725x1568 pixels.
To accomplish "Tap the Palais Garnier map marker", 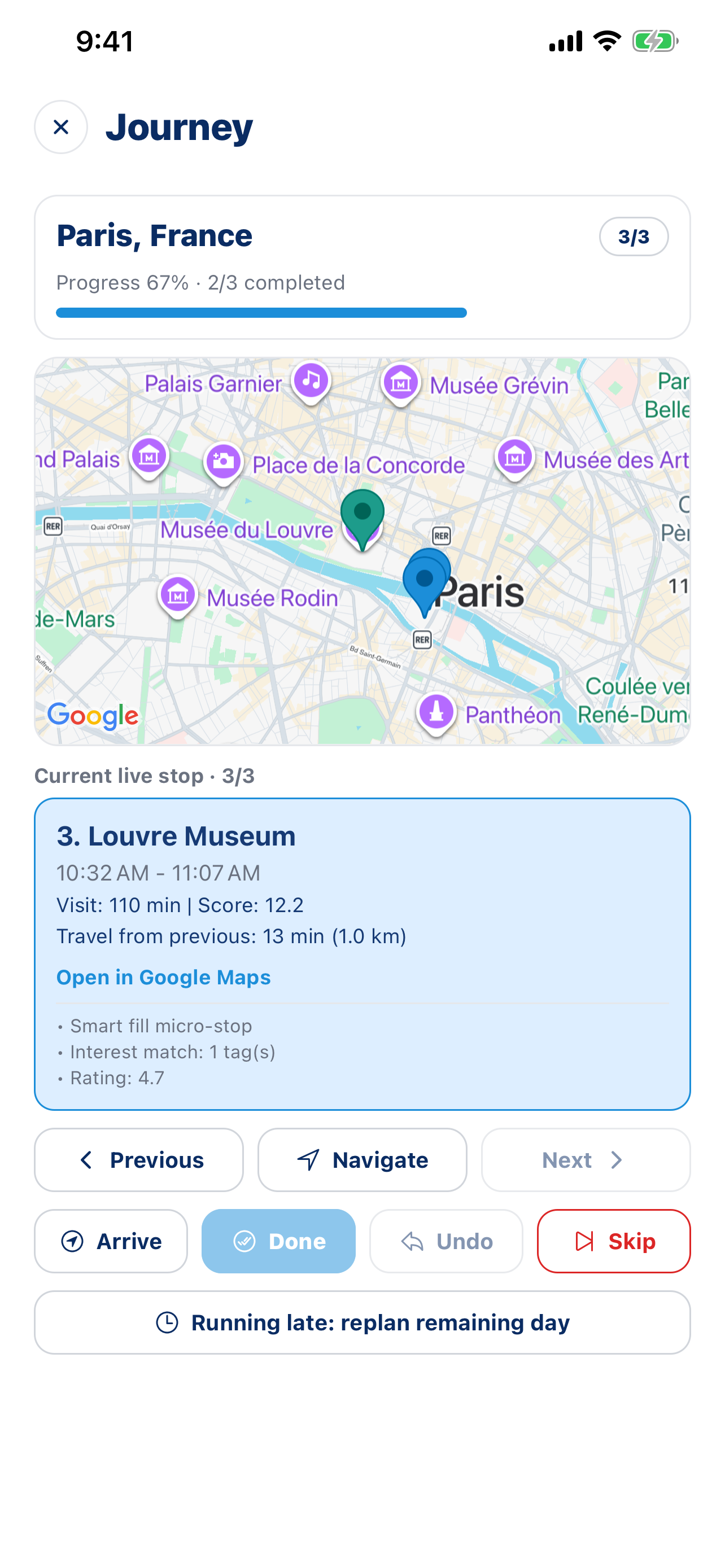I will (311, 380).
